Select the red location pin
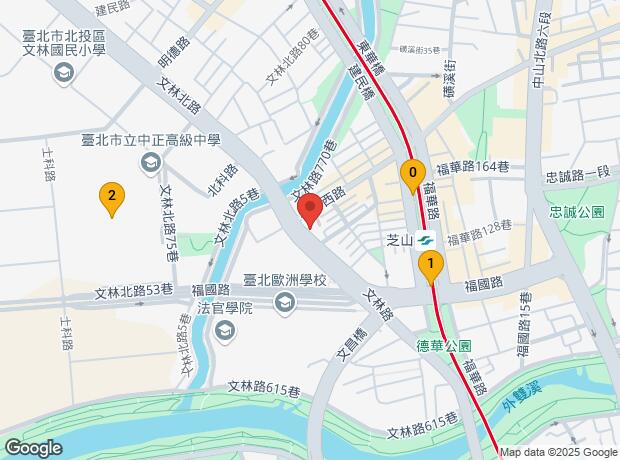620x460 pixels. [310, 211]
